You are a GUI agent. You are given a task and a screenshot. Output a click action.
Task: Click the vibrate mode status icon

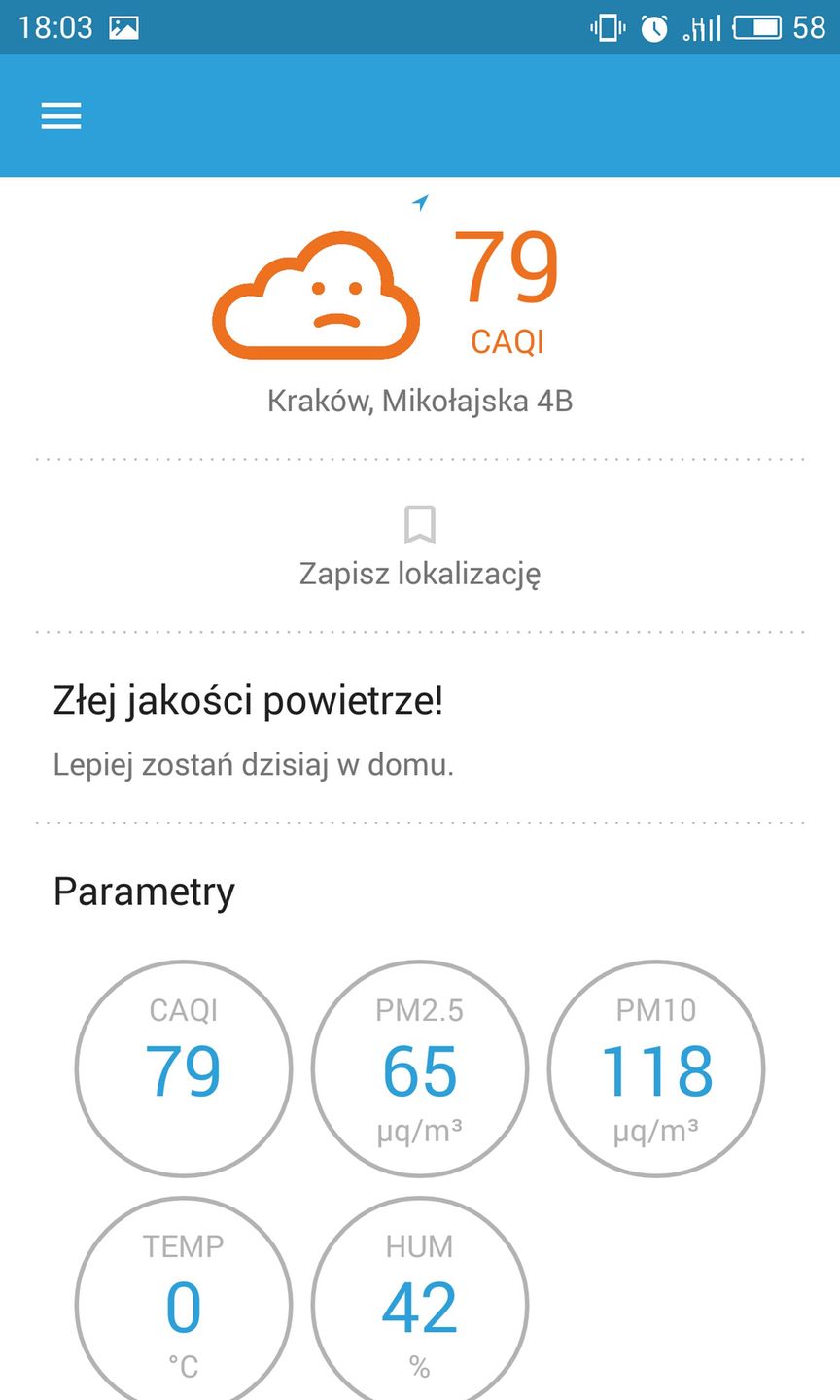(608, 27)
